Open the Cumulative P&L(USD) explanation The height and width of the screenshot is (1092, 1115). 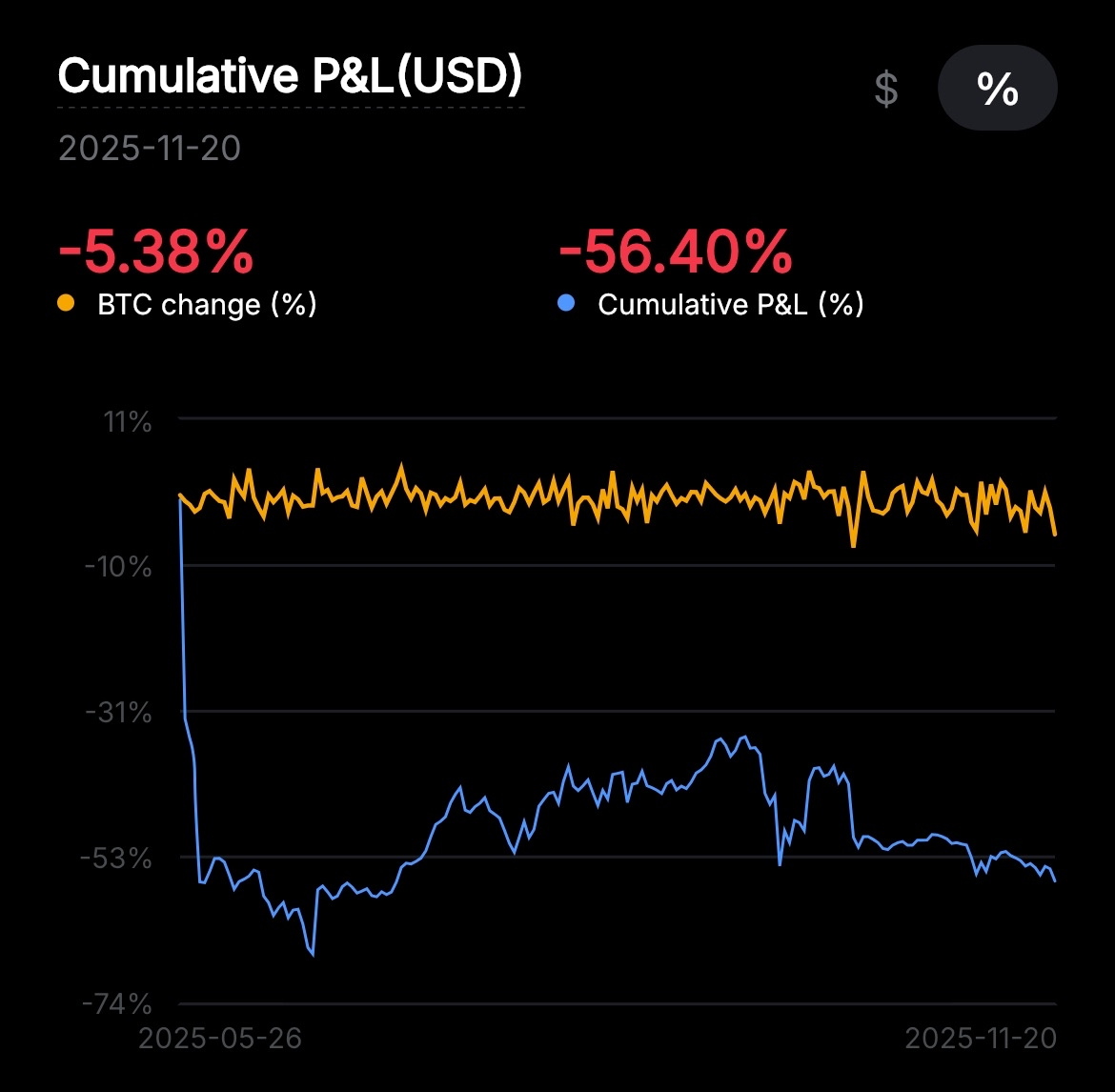click(x=290, y=76)
